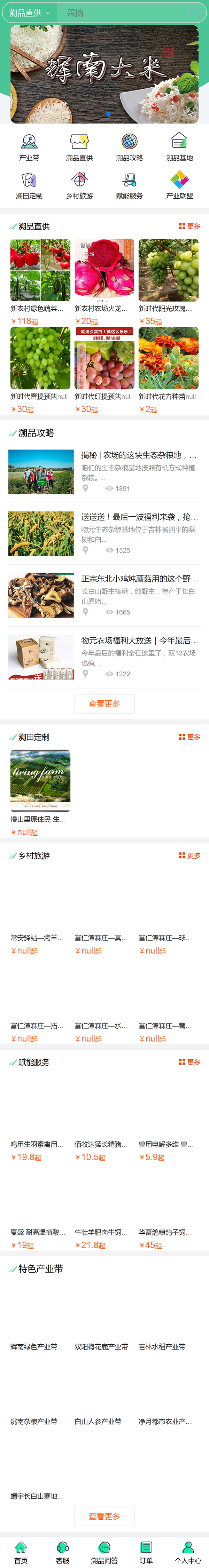Open the 溯品直供 dropdown in the header

(29, 13)
